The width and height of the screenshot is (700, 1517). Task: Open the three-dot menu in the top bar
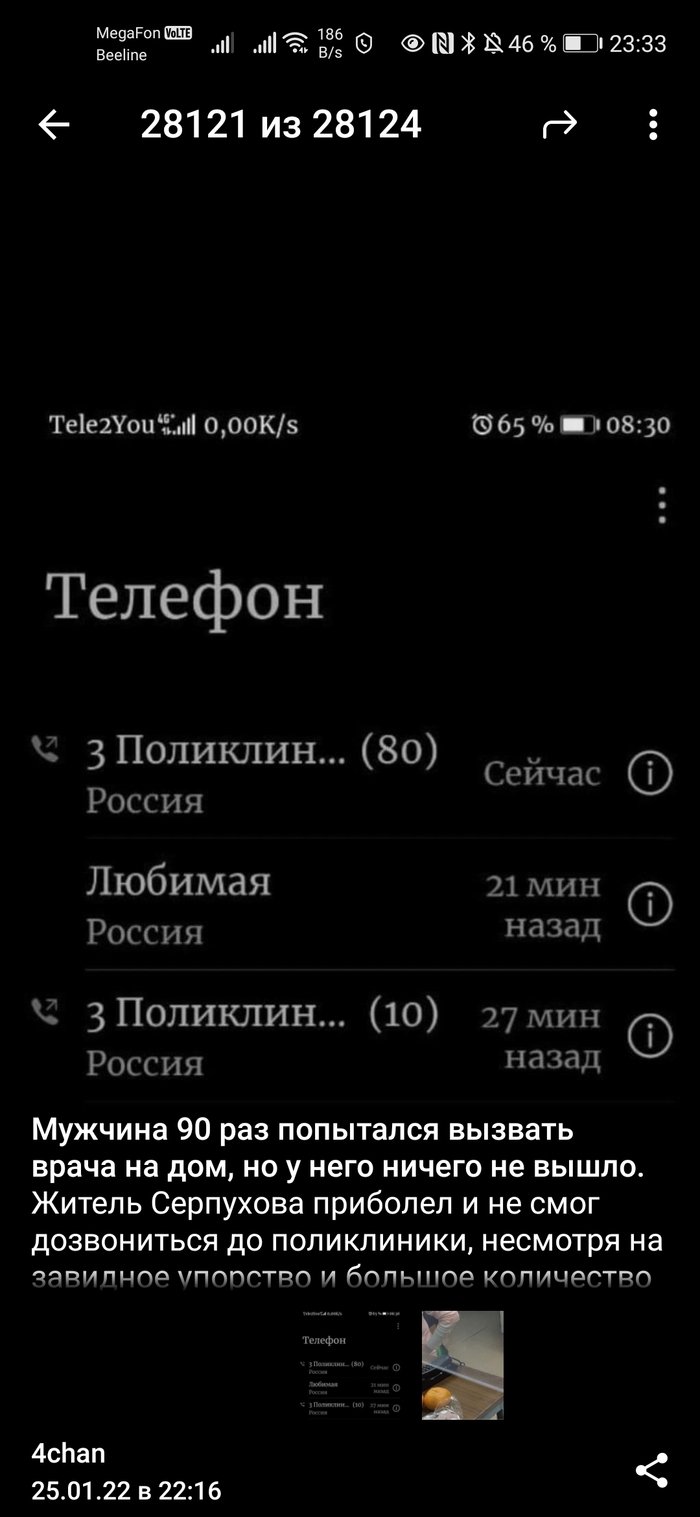(x=652, y=125)
